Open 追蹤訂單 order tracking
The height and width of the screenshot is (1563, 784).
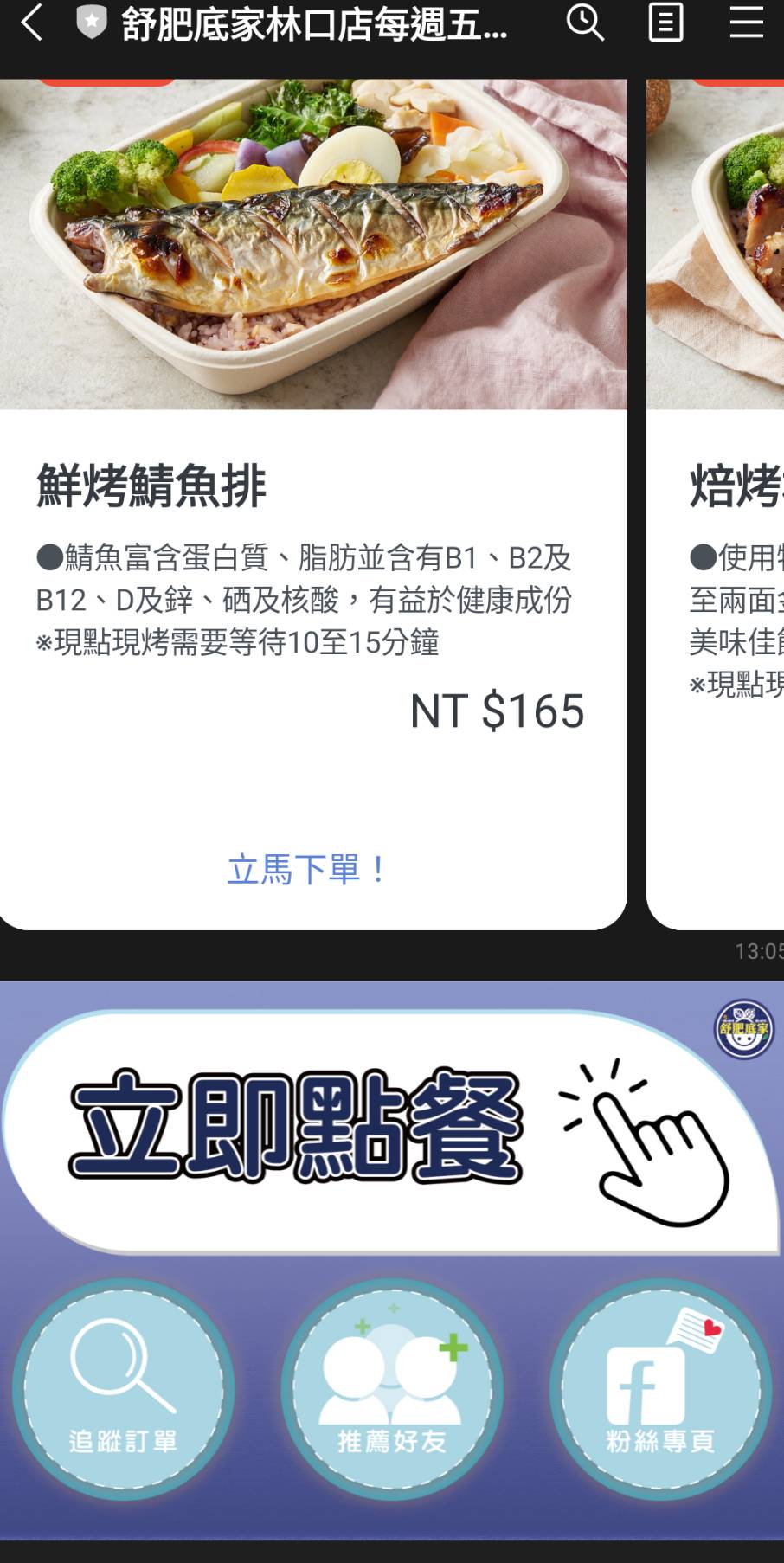point(123,1389)
